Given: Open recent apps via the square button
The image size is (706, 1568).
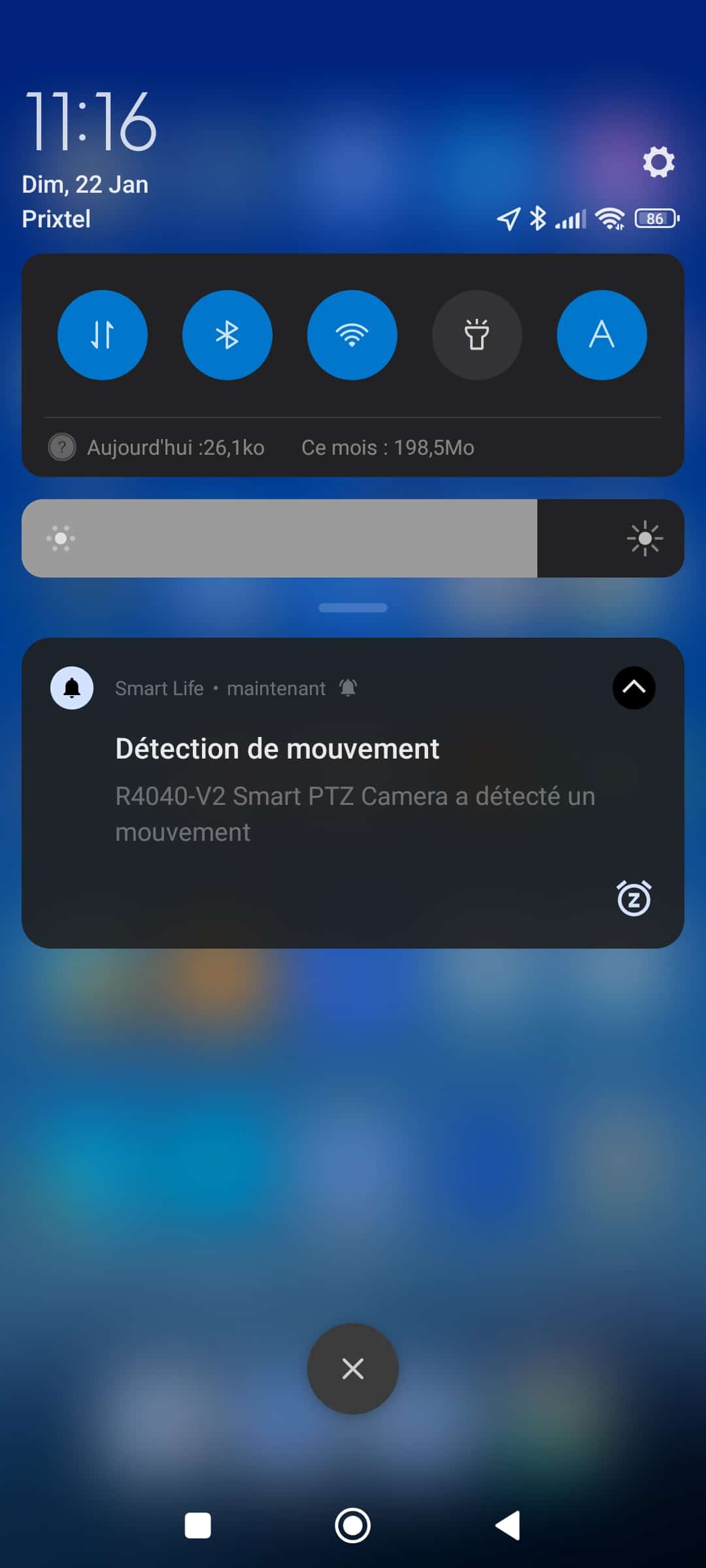Looking at the screenshot, I should tap(198, 1526).
